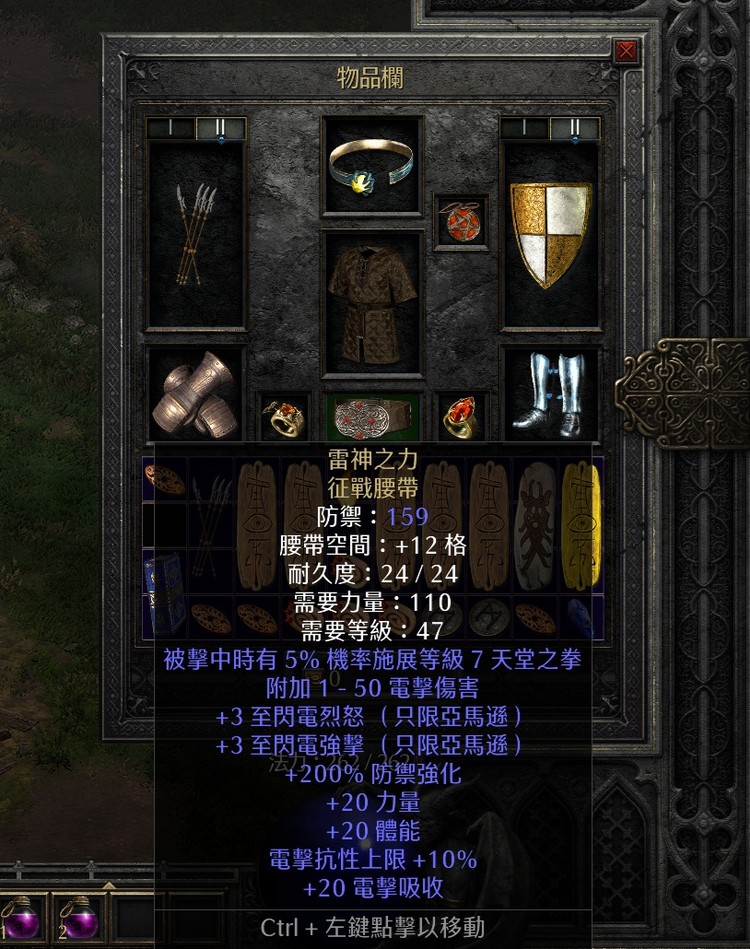This screenshot has height=949, width=750.
Task: Switch left weapon slot to set I
Action: 170,128
